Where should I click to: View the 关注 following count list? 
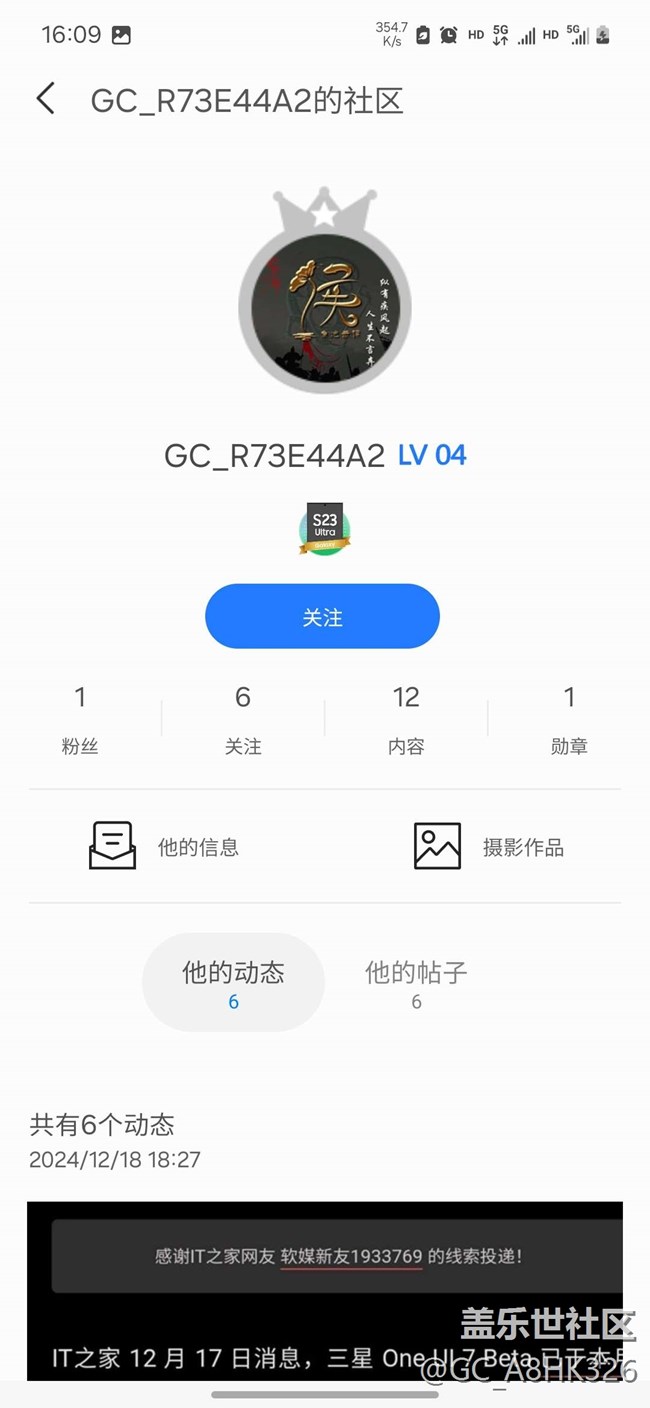pyautogui.click(x=243, y=718)
